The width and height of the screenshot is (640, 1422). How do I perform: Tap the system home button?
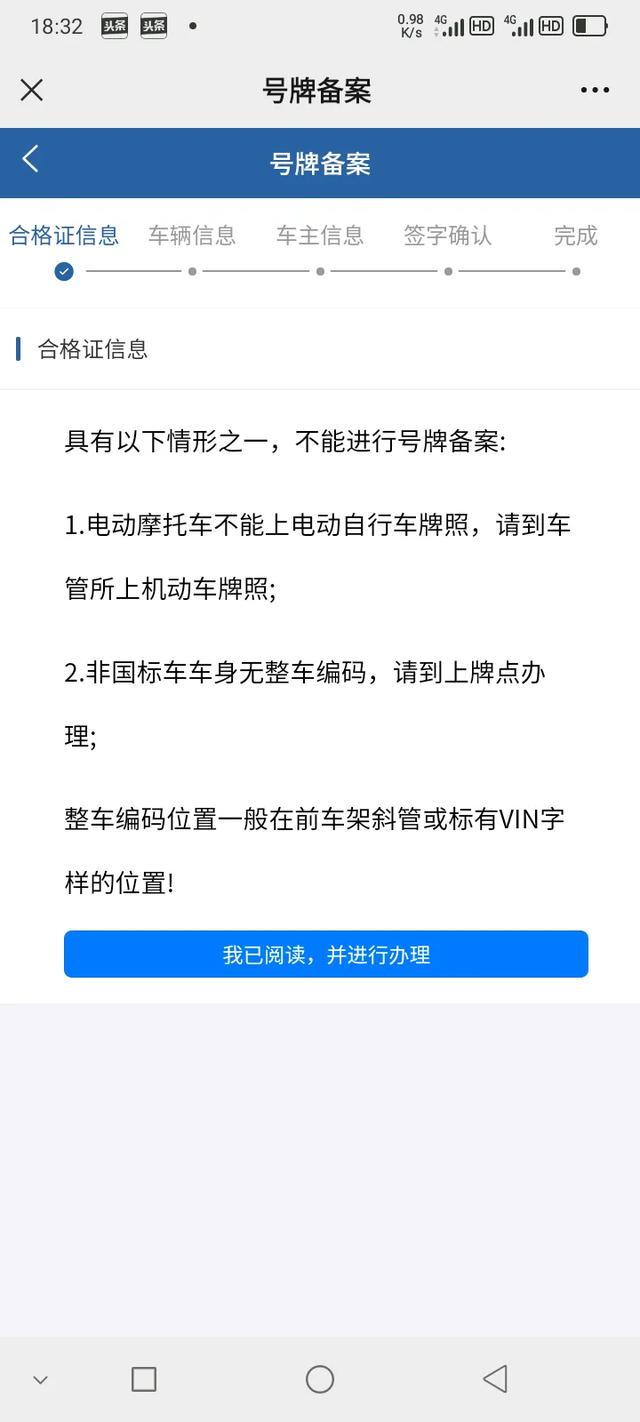point(320,1380)
